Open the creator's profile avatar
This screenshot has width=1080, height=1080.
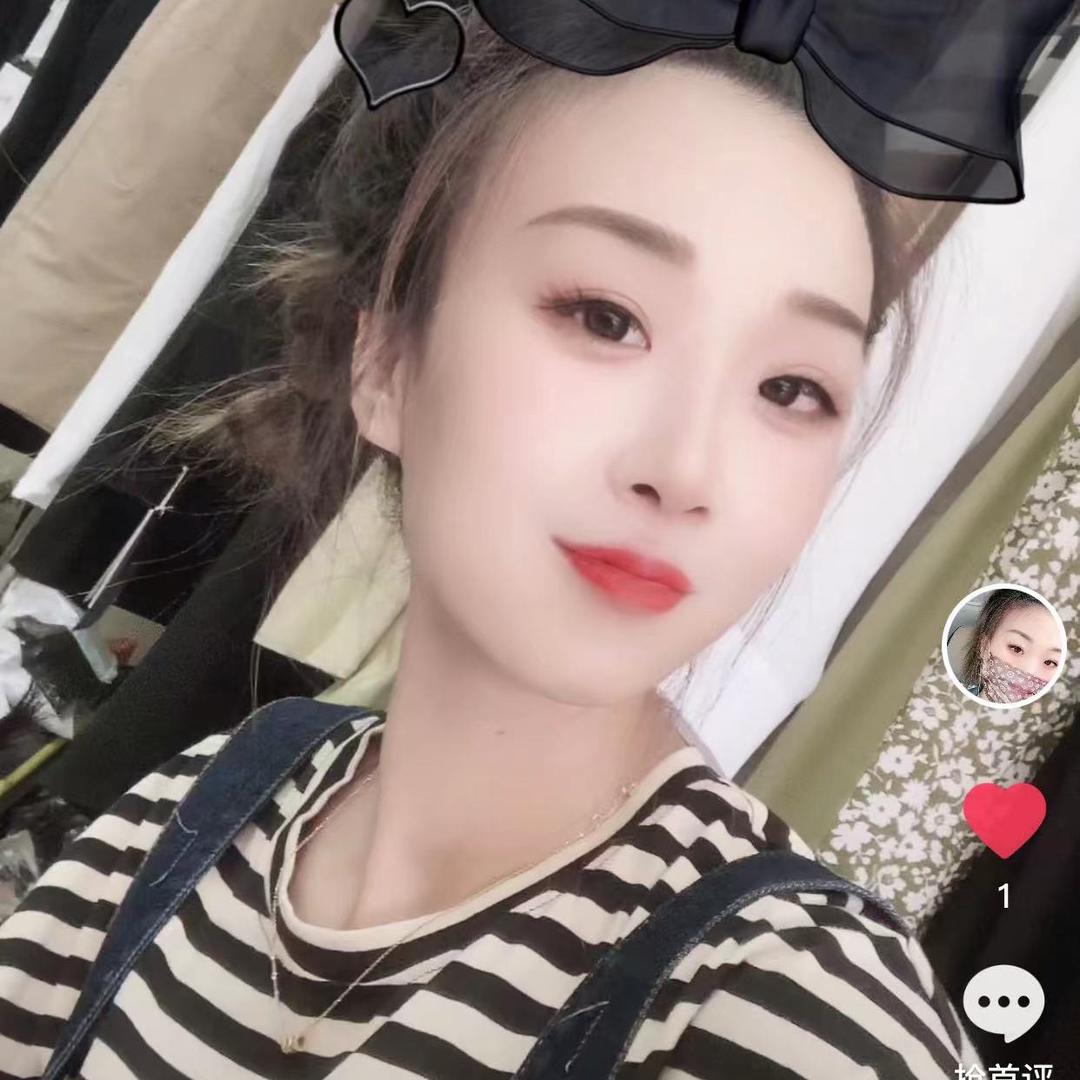pyautogui.click(x=1004, y=645)
